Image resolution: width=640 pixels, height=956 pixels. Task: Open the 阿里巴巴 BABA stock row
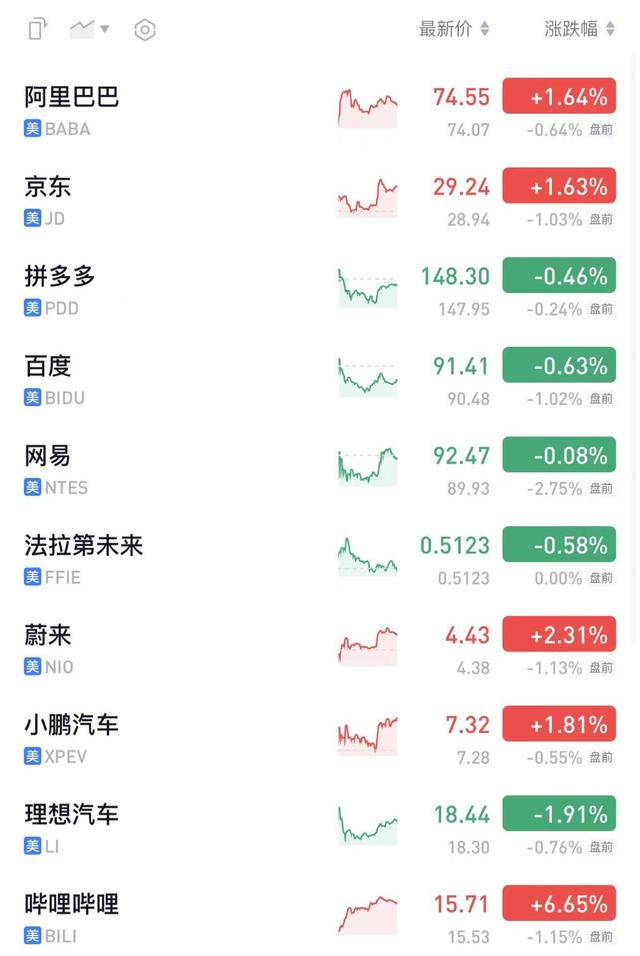point(72,110)
